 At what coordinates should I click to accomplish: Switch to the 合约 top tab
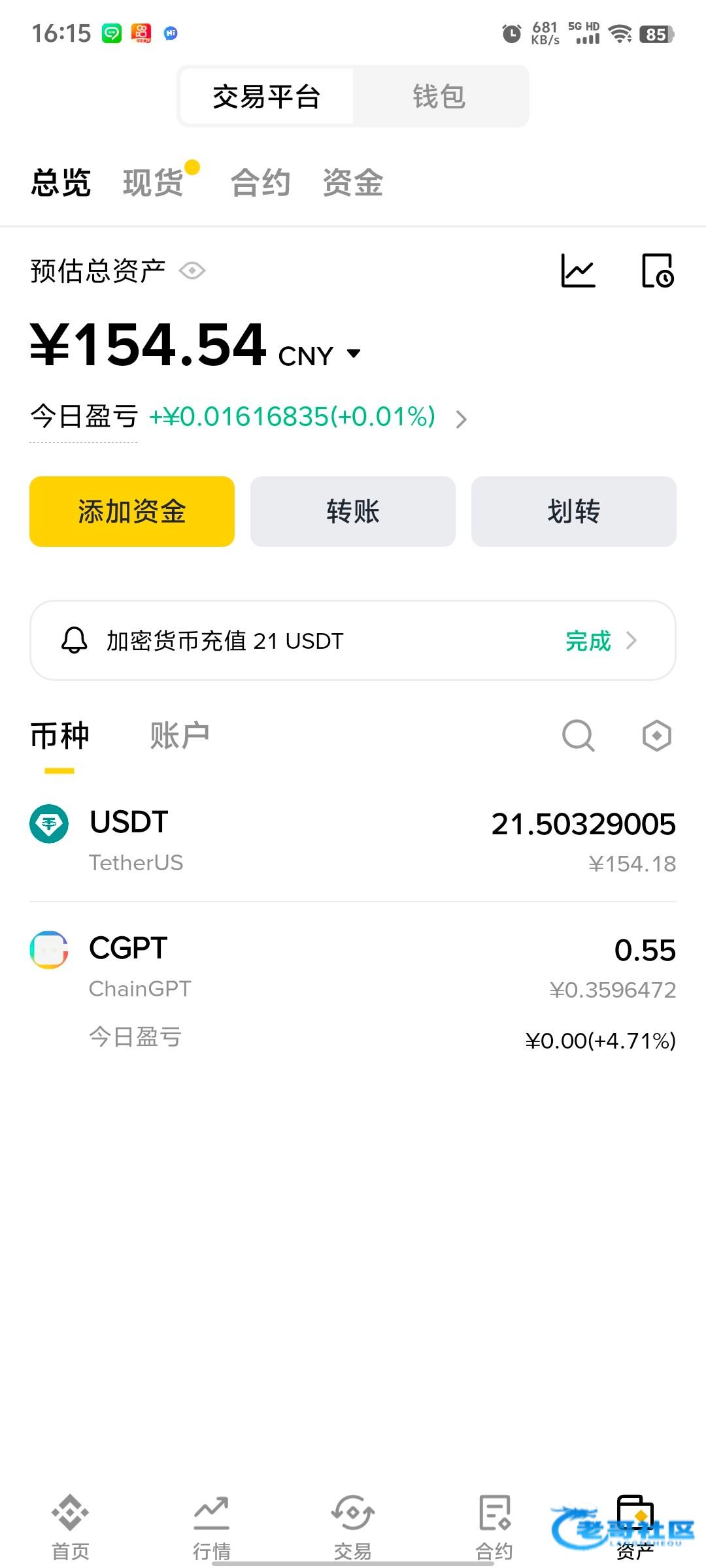coord(260,182)
